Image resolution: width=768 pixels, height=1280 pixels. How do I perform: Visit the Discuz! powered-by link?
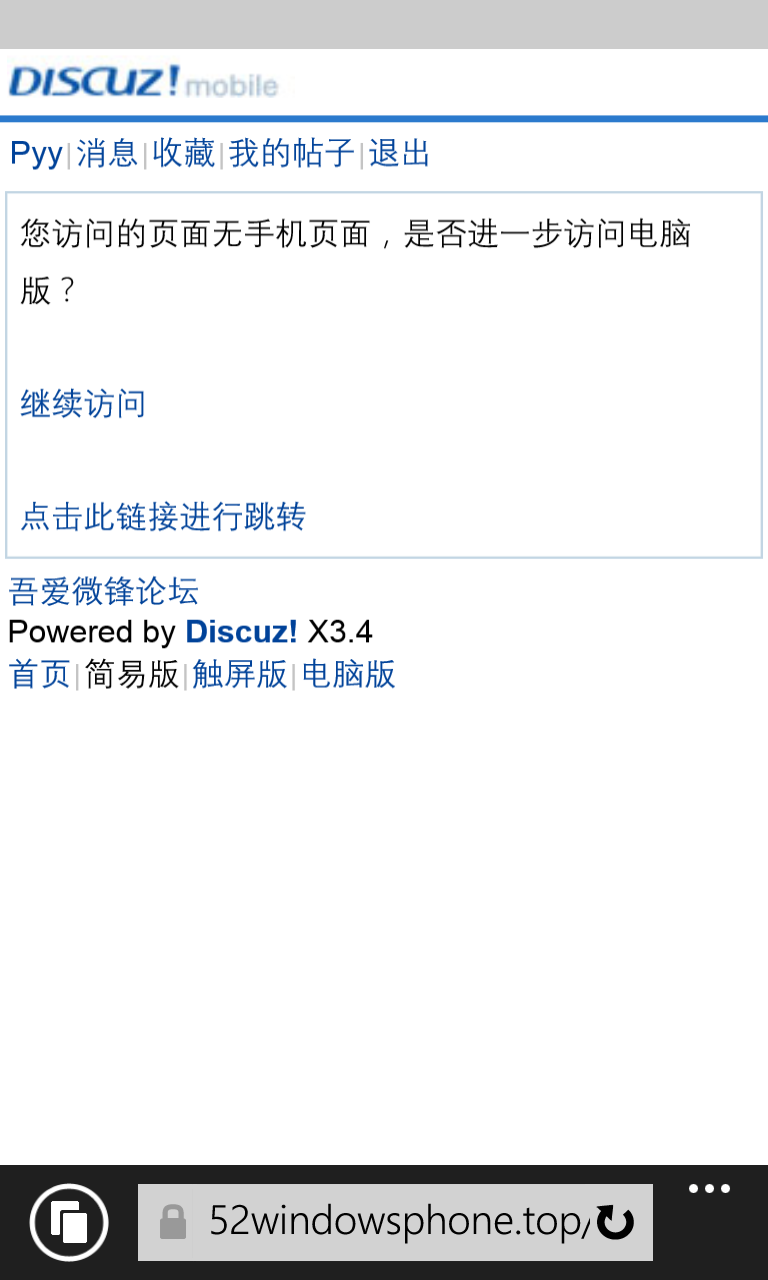pos(241,632)
